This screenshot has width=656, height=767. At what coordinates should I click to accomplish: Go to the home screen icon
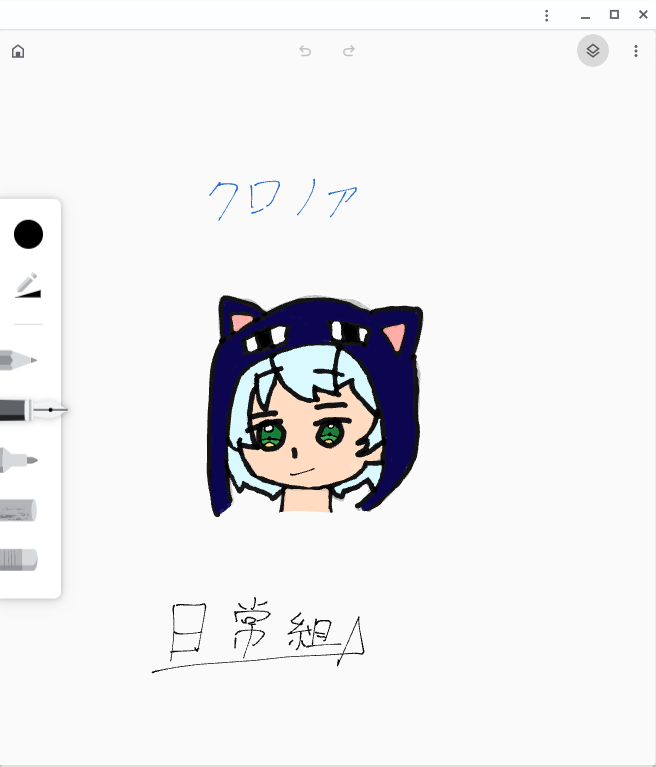(x=18, y=51)
